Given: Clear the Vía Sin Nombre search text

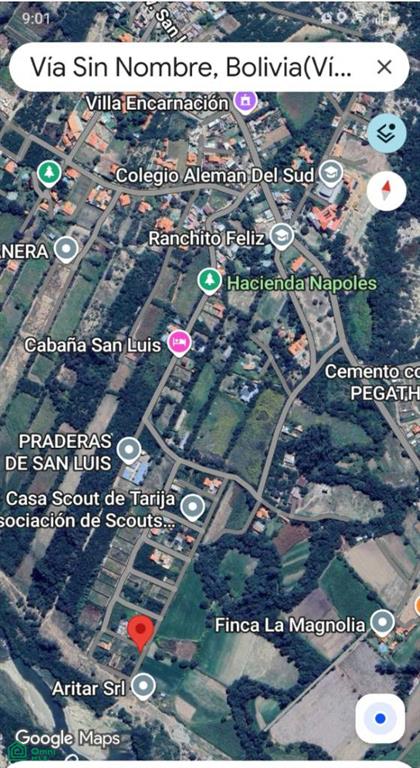Looking at the screenshot, I should point(384,67).
